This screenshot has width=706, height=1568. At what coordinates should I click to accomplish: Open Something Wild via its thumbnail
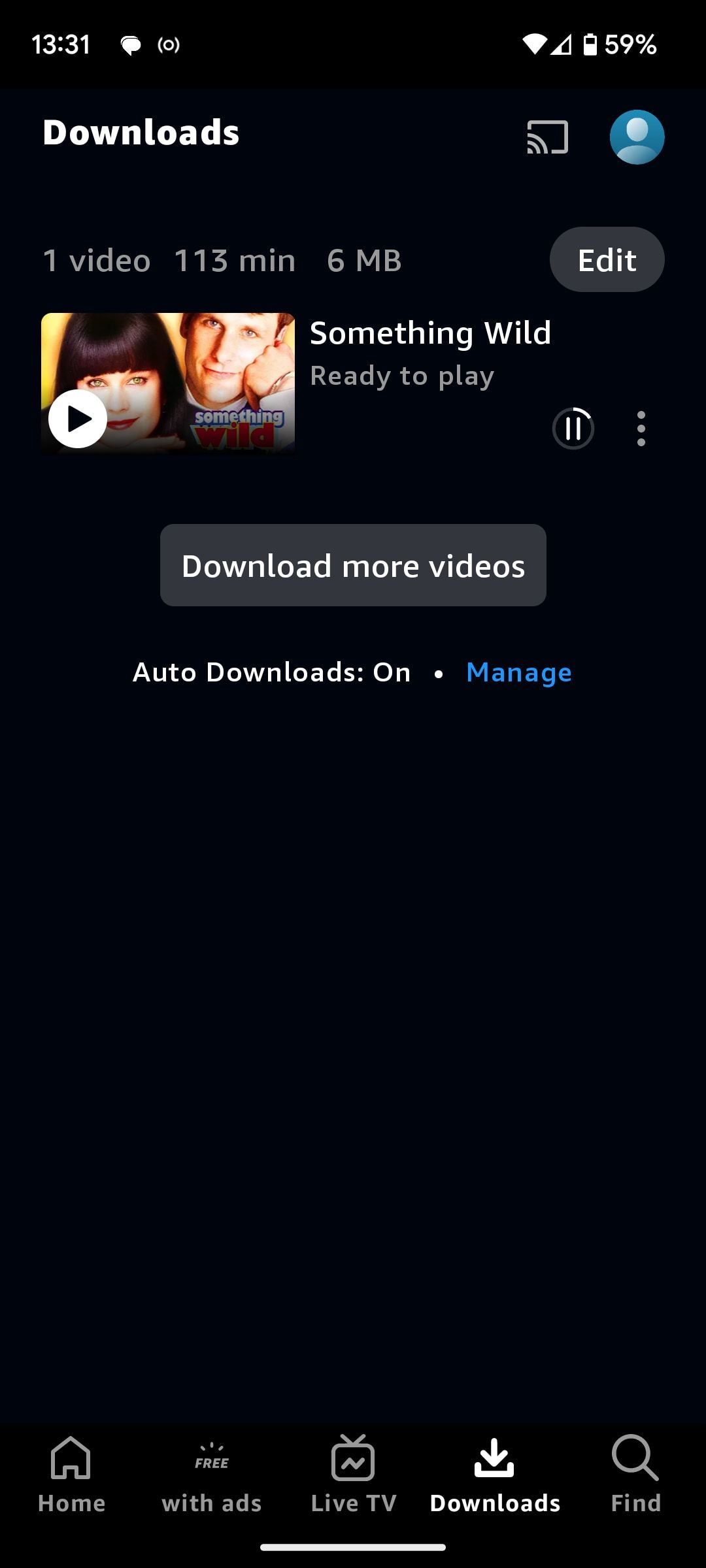point(169,384)
